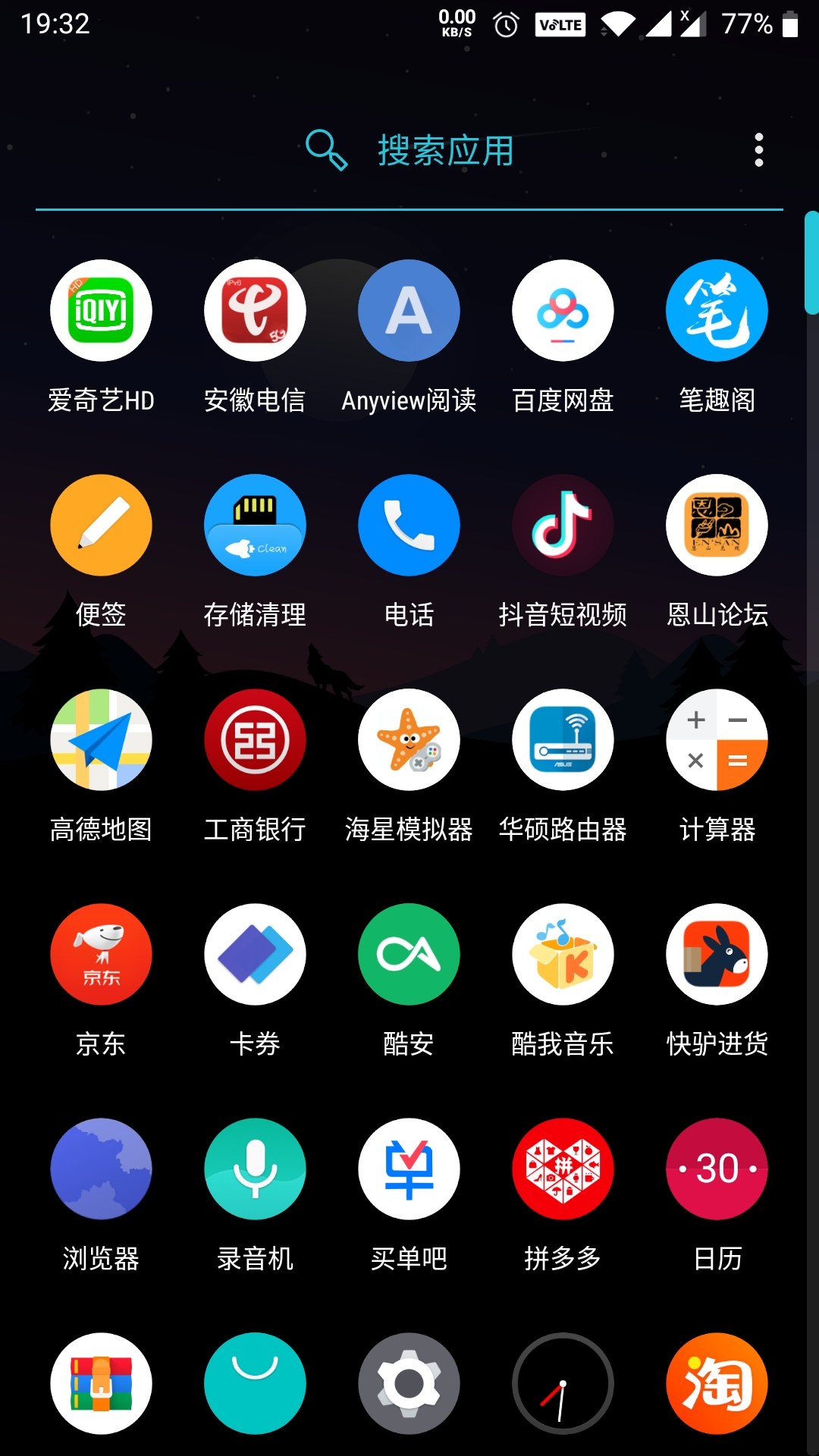Launch 酷安 app store
The width and height of the screenshot is (819, 1456).
coord(409,954)
